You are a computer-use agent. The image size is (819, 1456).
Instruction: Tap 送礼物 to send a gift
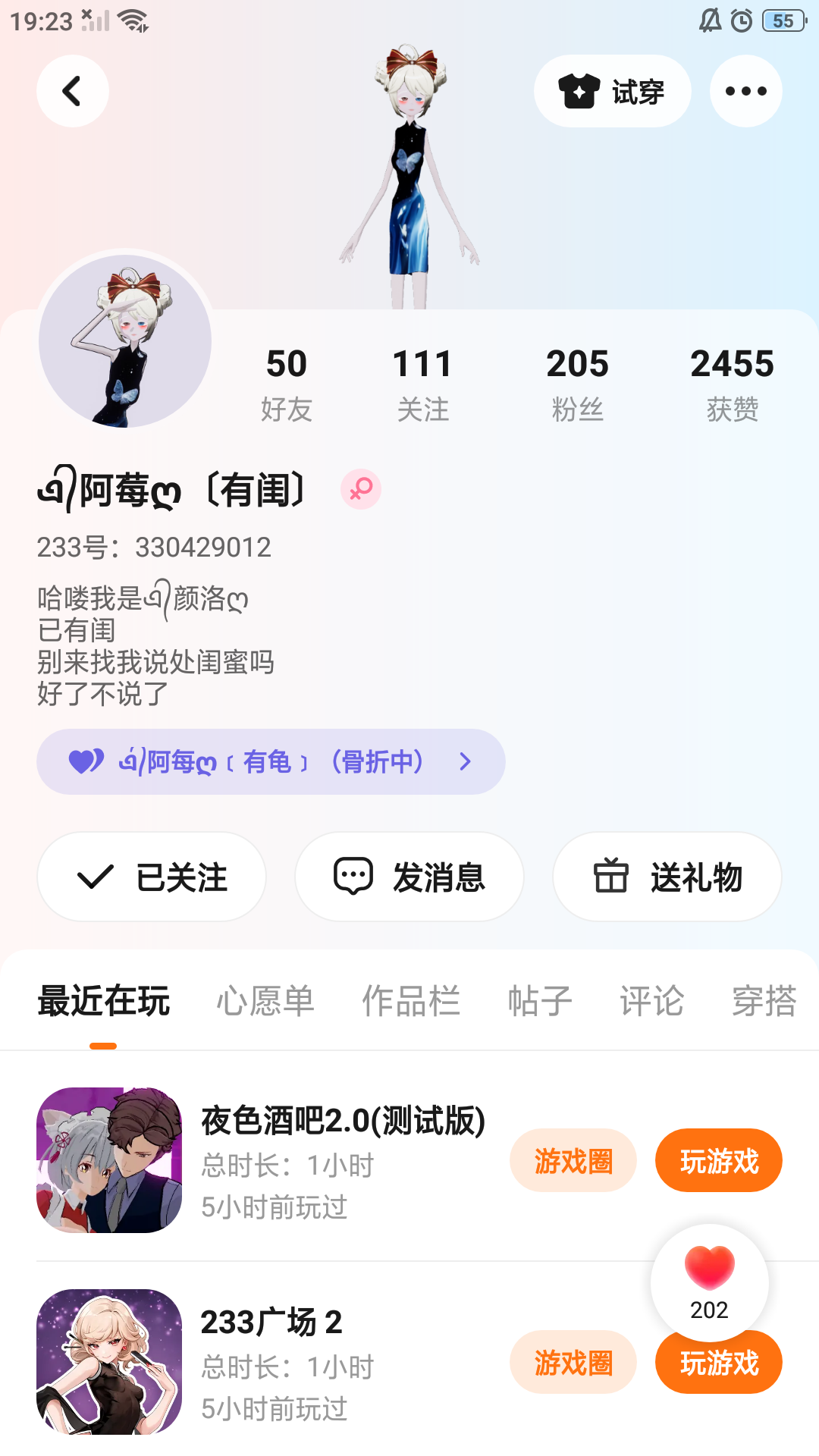(667, 877)
